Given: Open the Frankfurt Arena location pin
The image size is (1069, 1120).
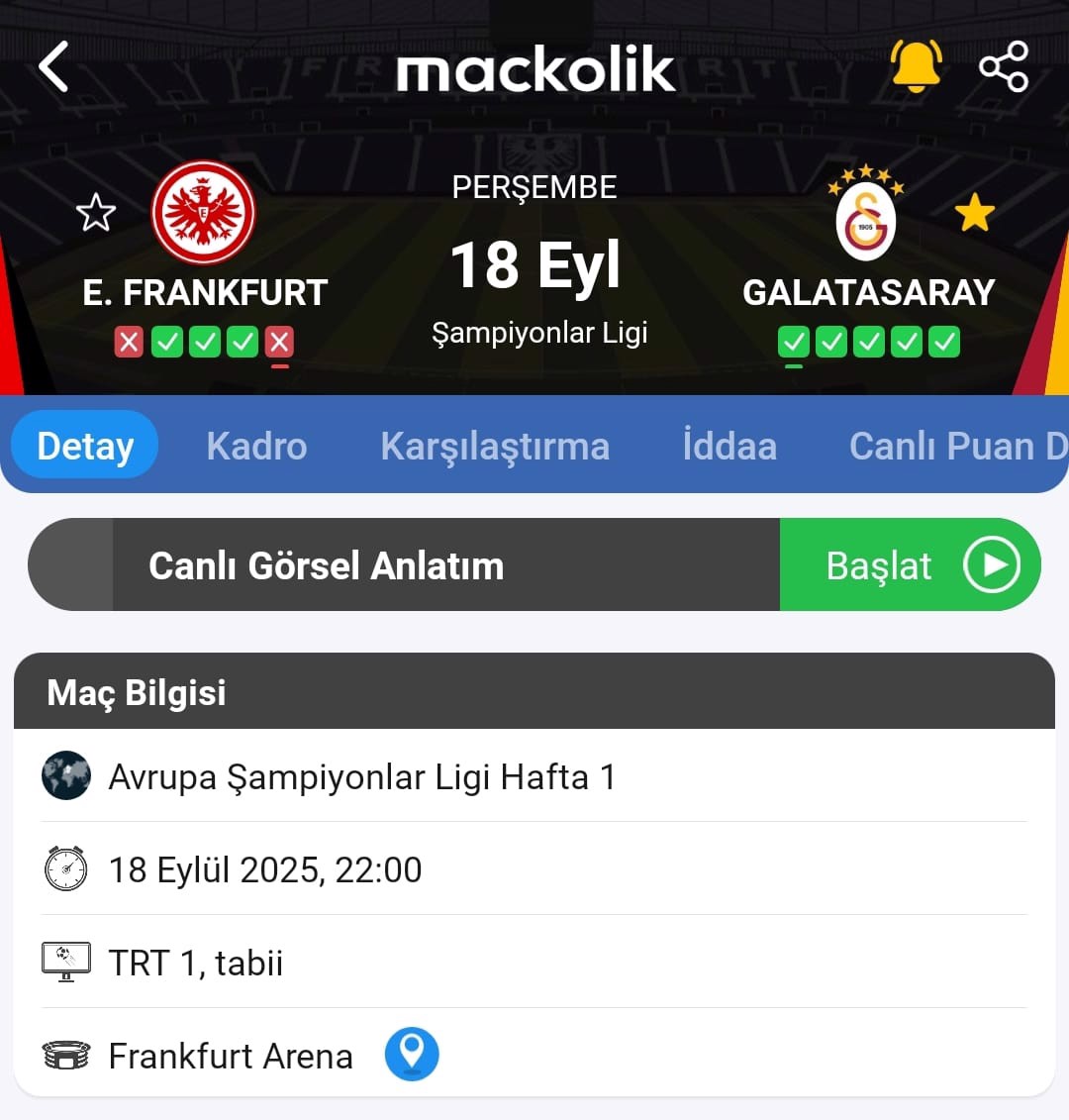Looking at the screenshot, I should click(412, 1054).
